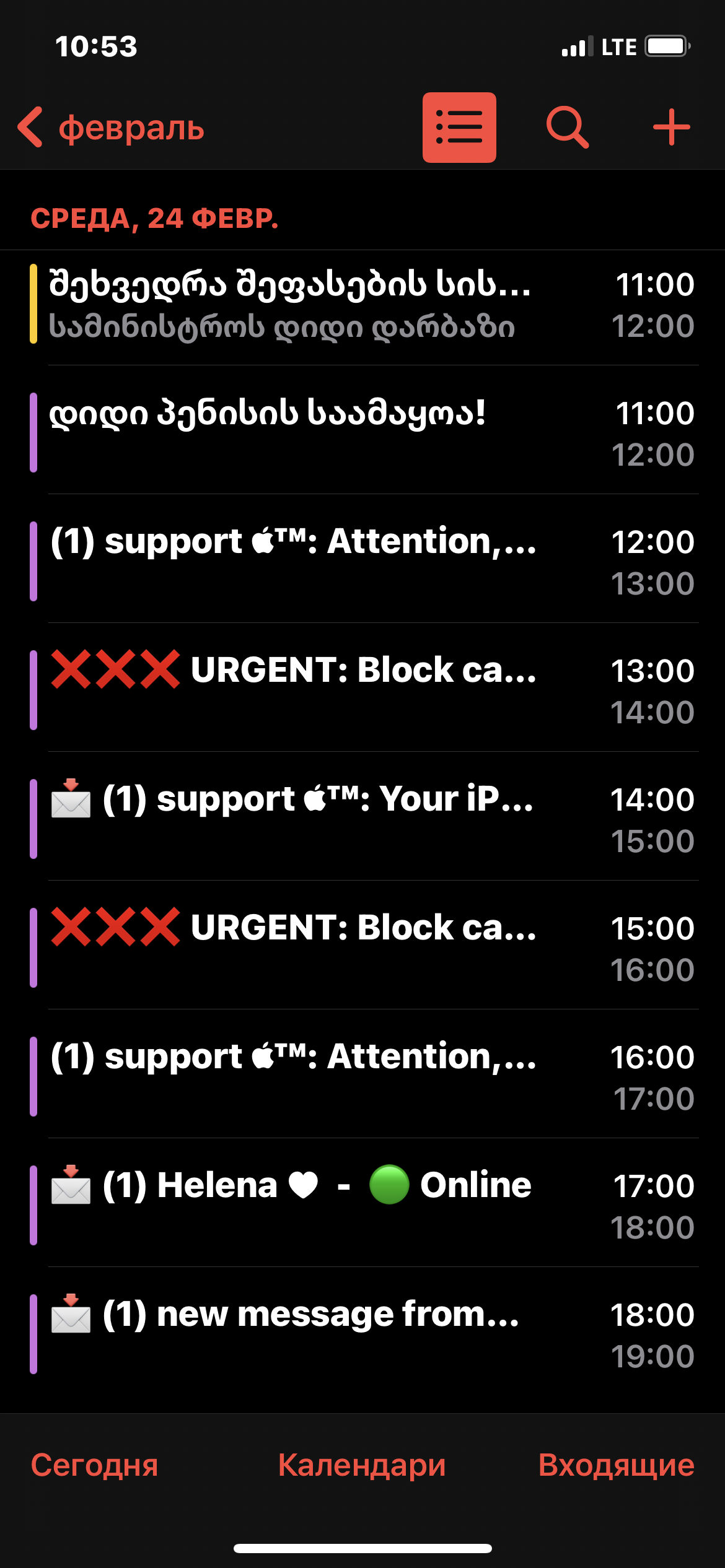Image resolution: width=725 pixels, height=1568 pixels.
Task: Open the 14:00 support Your iP event
Action: 362,820
